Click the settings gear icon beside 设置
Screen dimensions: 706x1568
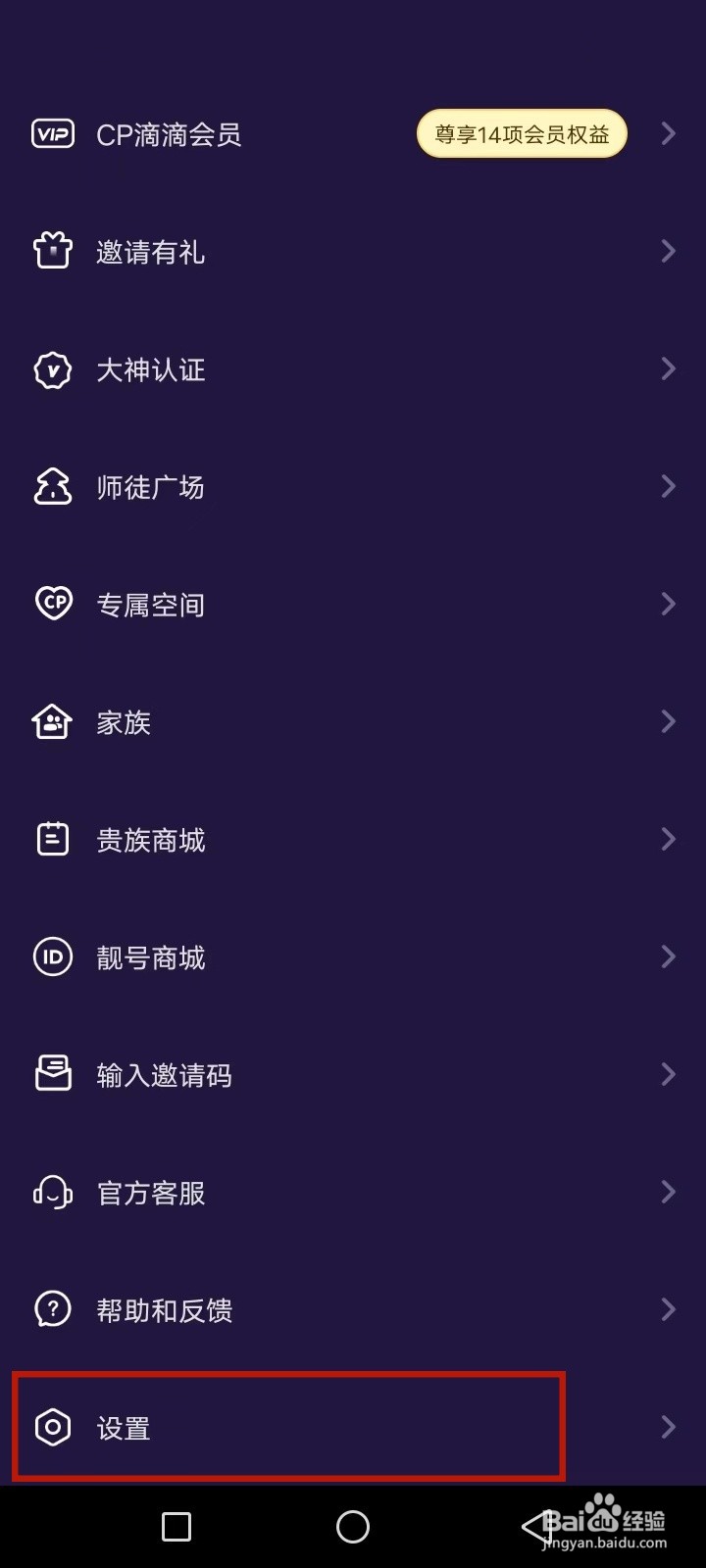[x=53, y=1429]
